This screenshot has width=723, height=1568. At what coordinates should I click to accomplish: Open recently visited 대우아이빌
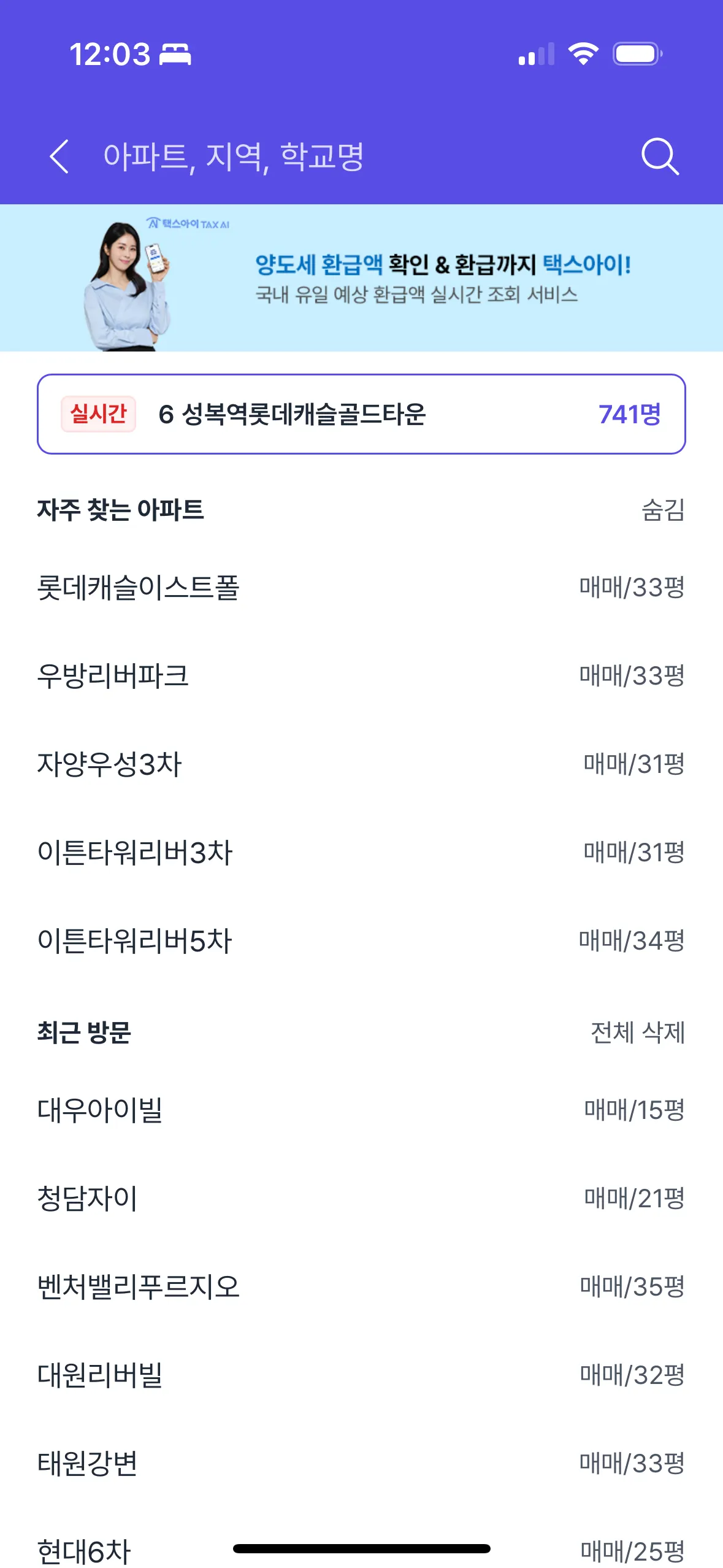pos(100,1110)
